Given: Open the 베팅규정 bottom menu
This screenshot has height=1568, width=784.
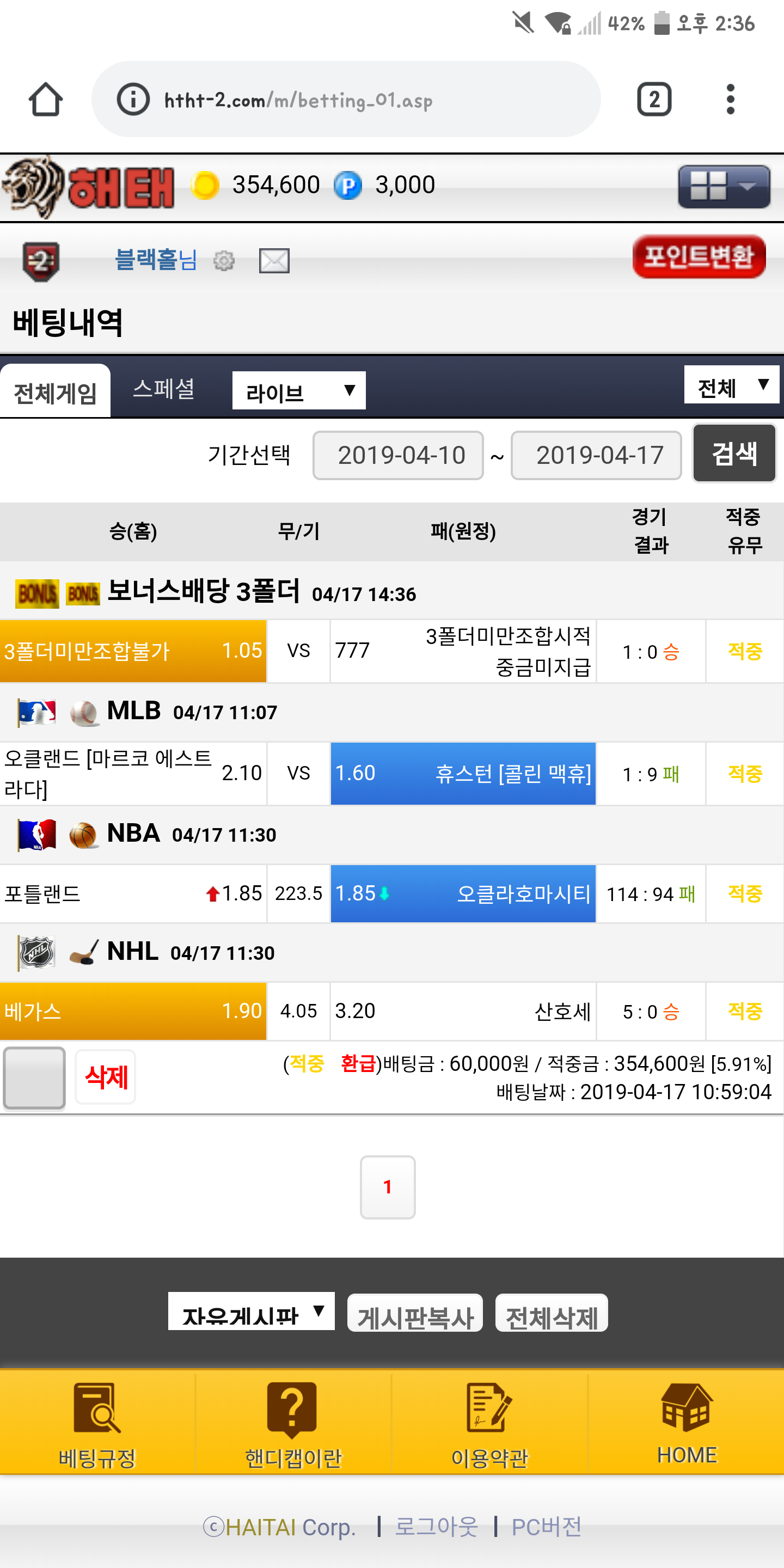Looking at the screenshot, I should click(97, 1423).
